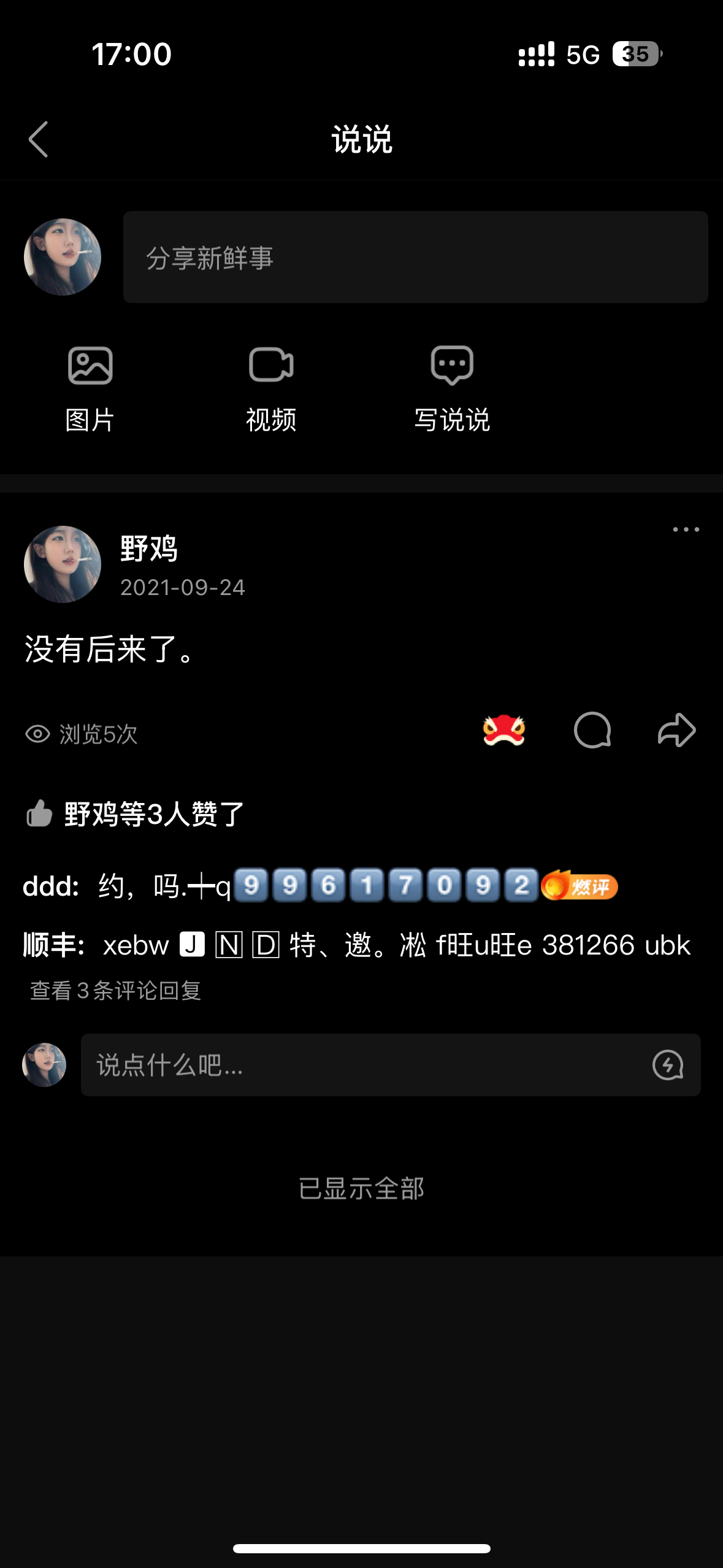This screenshot has height=1568, width=723.
Task: Tap the 分享新鲜事 input box
Action: coord(415,257)
